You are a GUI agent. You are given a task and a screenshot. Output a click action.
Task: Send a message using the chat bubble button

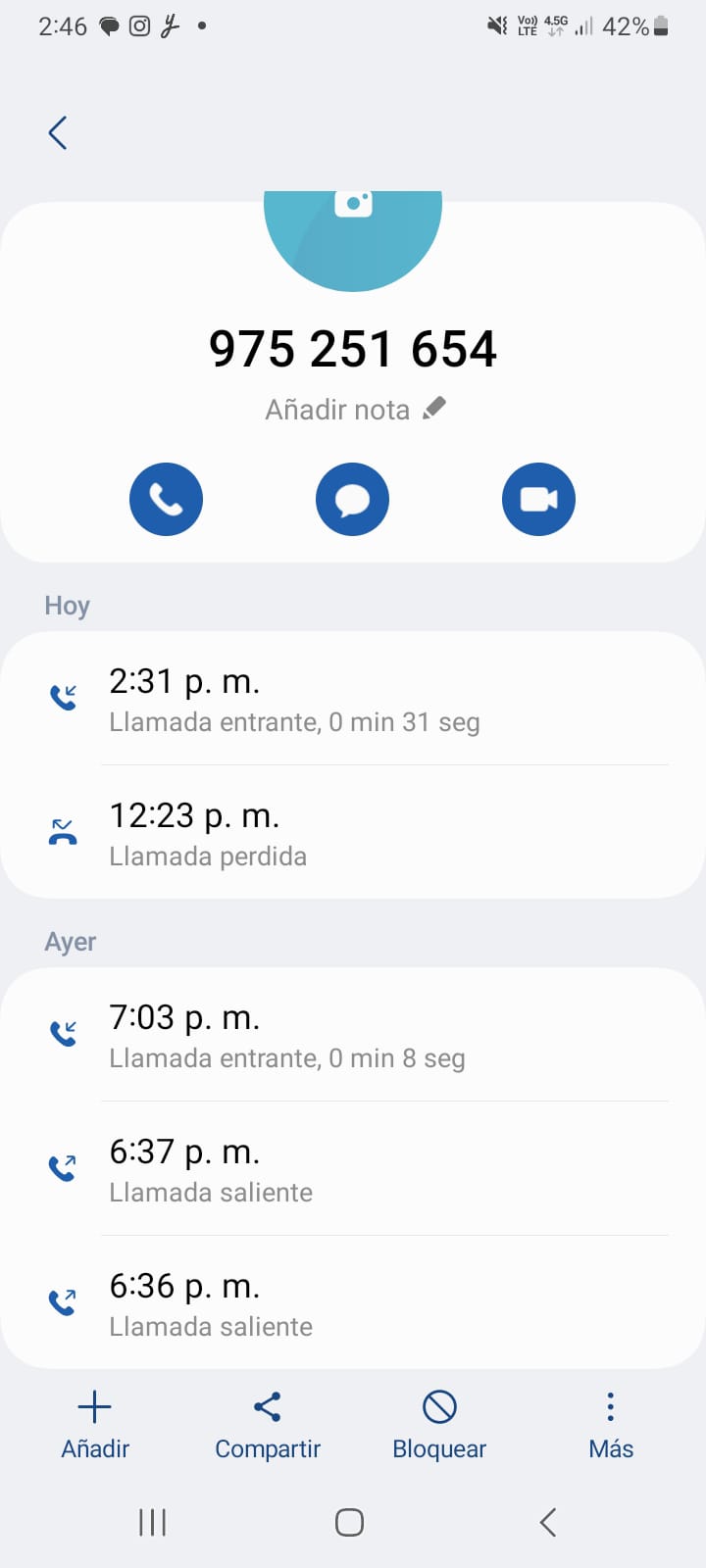(x=352, y=500)
